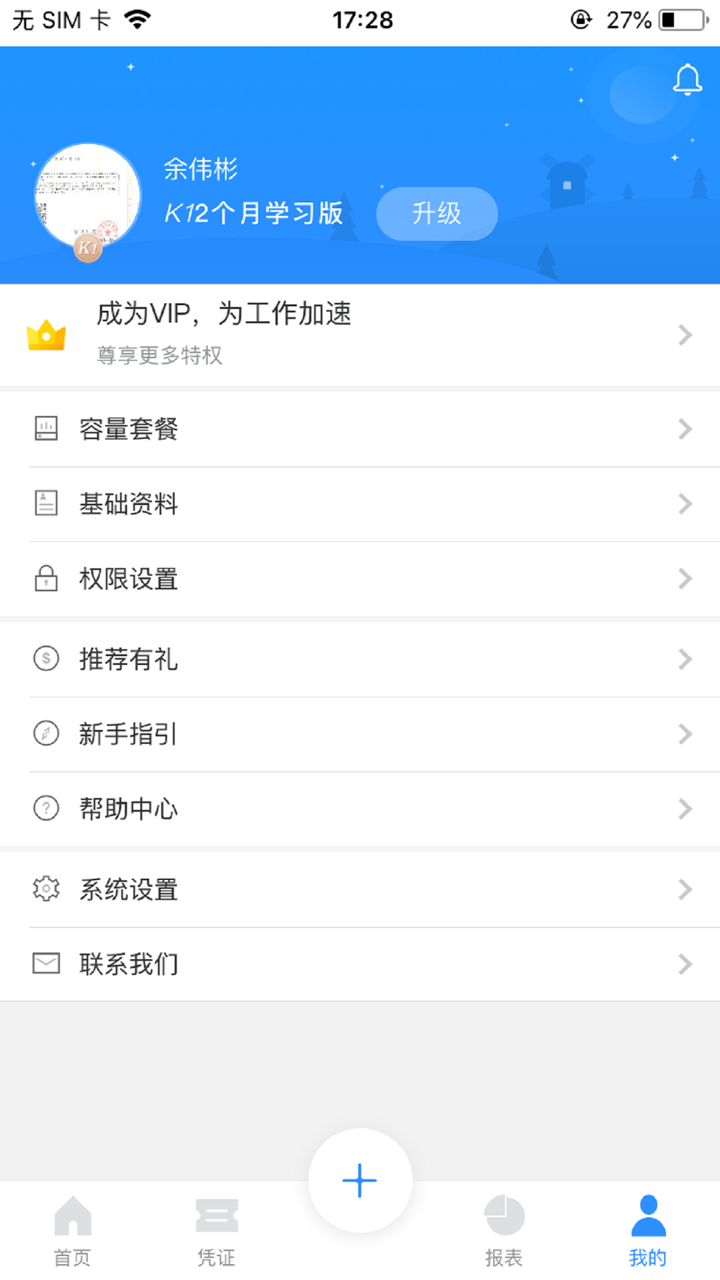Screen dimensions: 720x1280
Task: Switch to the 凭证 tab
Action: coord(216,1230)
